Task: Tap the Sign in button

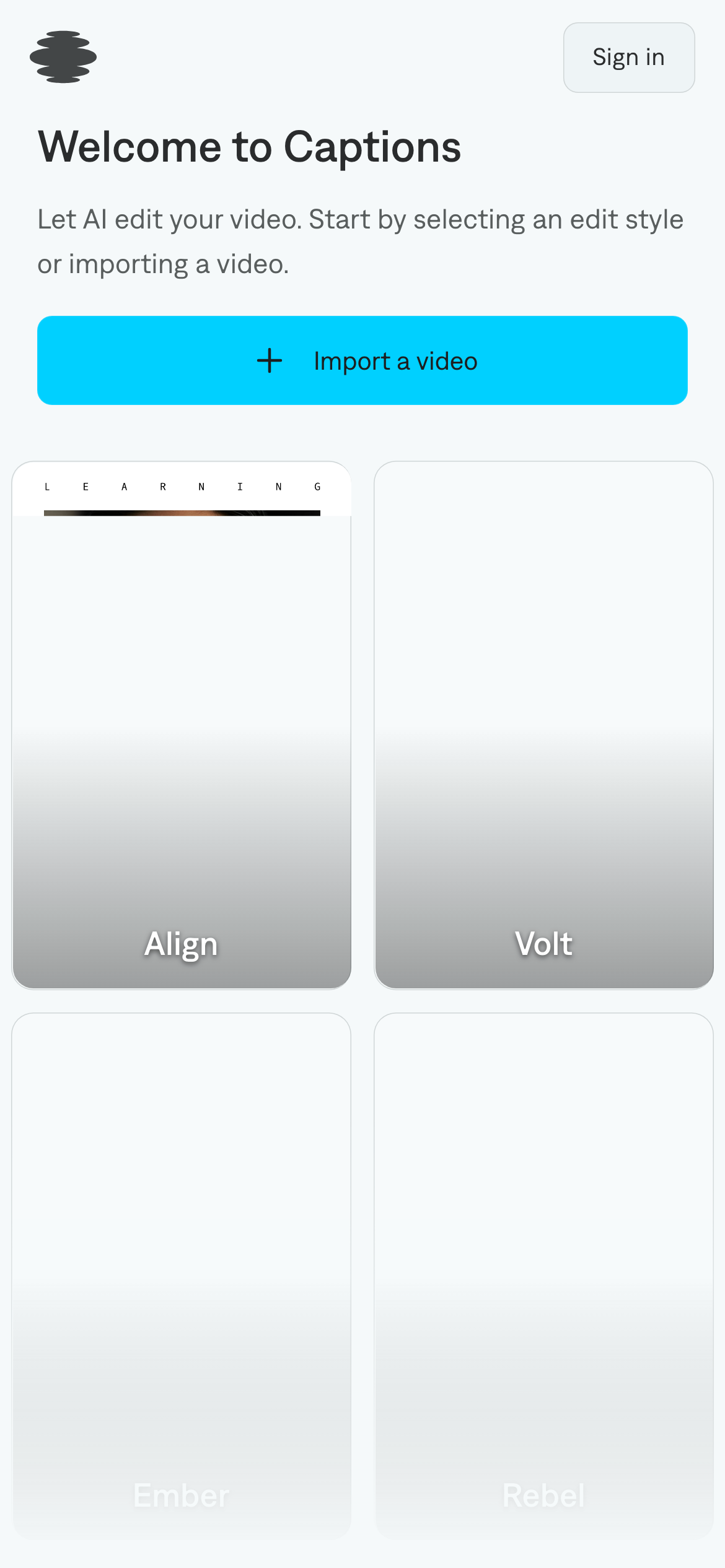Action: point(628,58)
